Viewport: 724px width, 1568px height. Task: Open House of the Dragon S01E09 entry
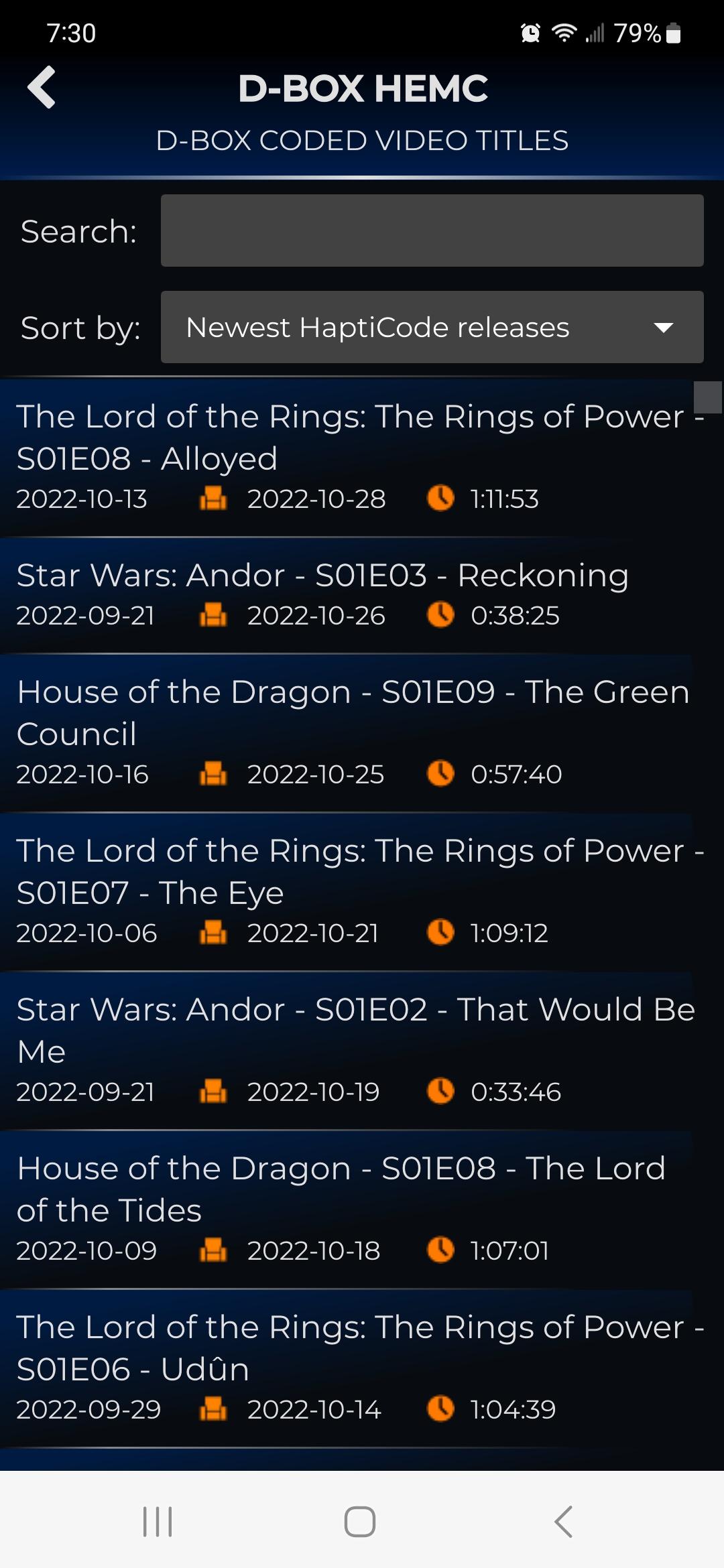click(347, 734)
